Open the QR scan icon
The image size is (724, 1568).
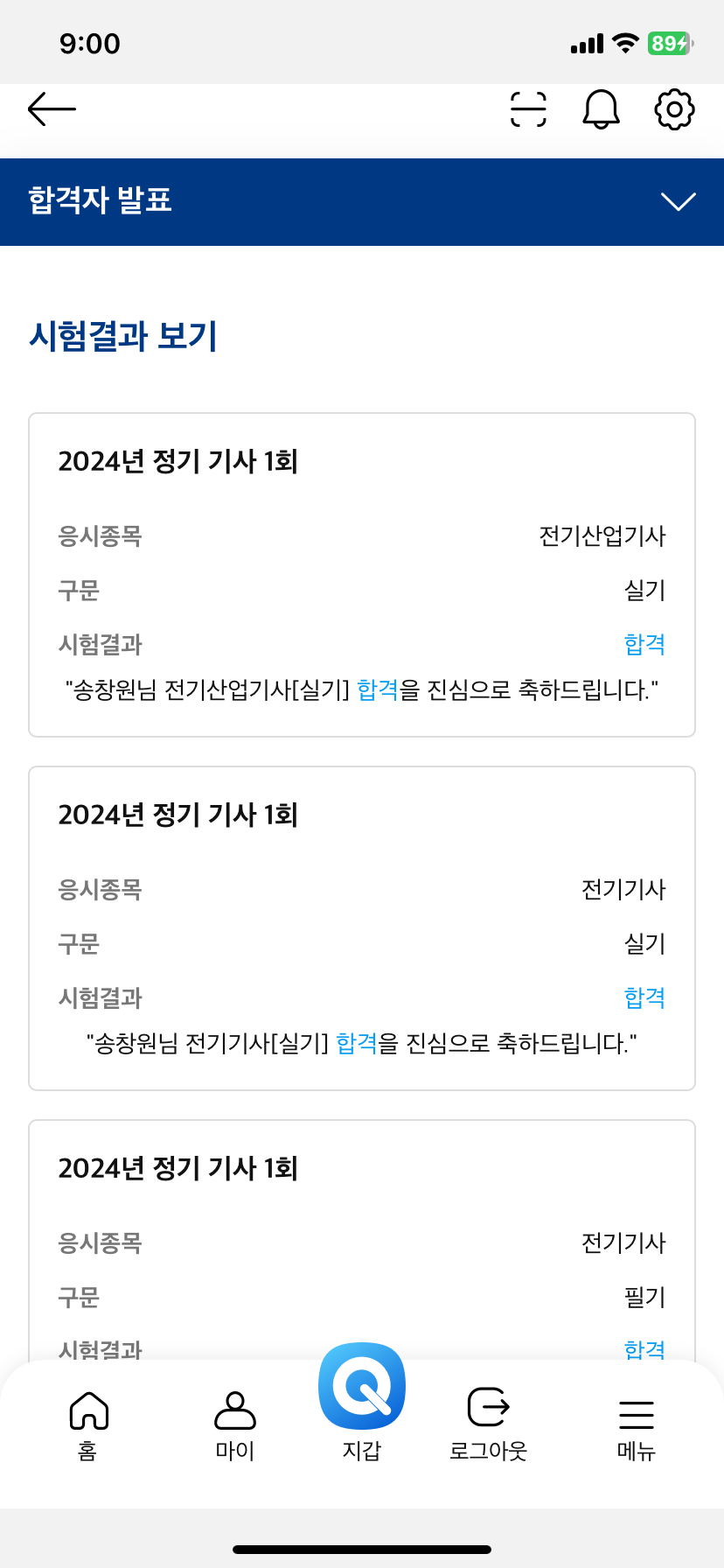[528, 109]
